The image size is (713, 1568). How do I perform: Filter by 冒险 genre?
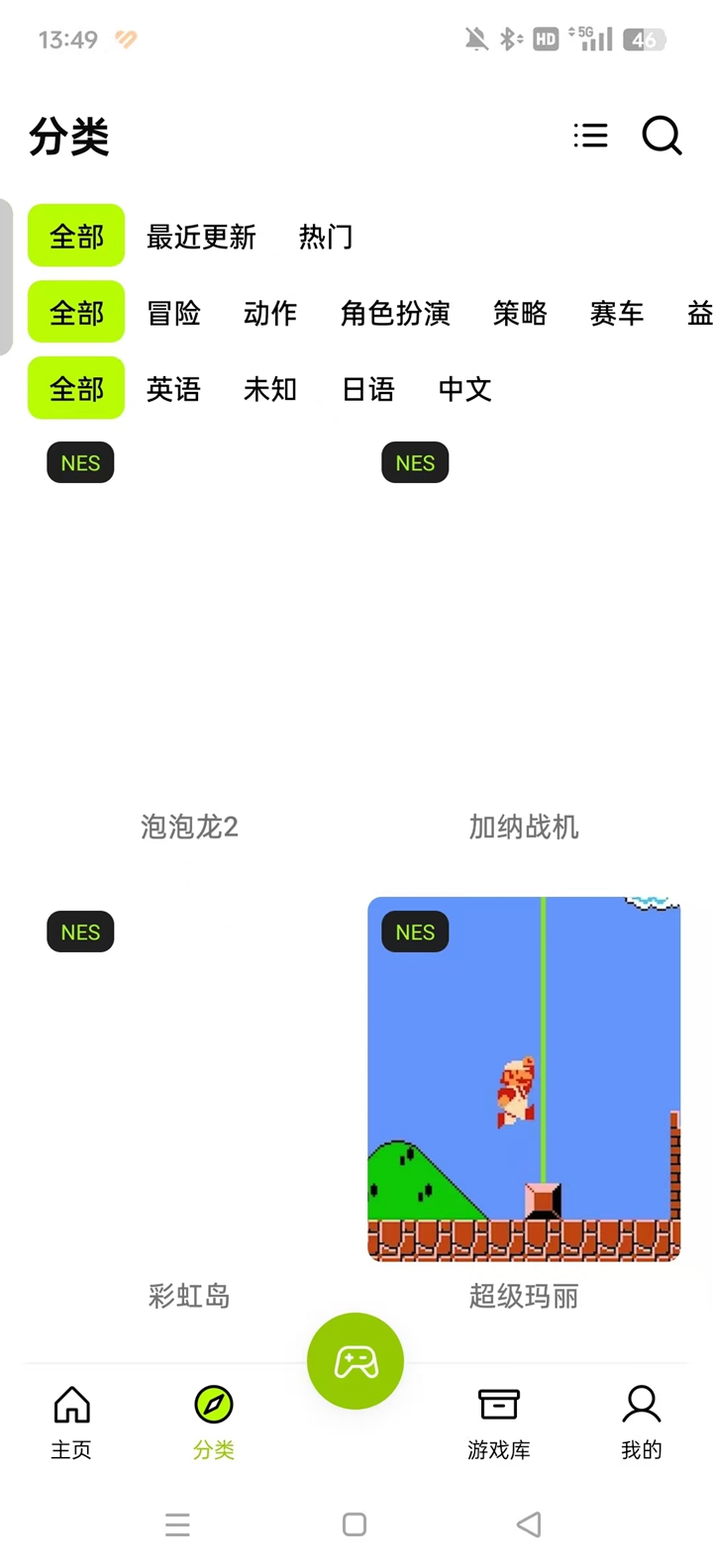[173, 313]
